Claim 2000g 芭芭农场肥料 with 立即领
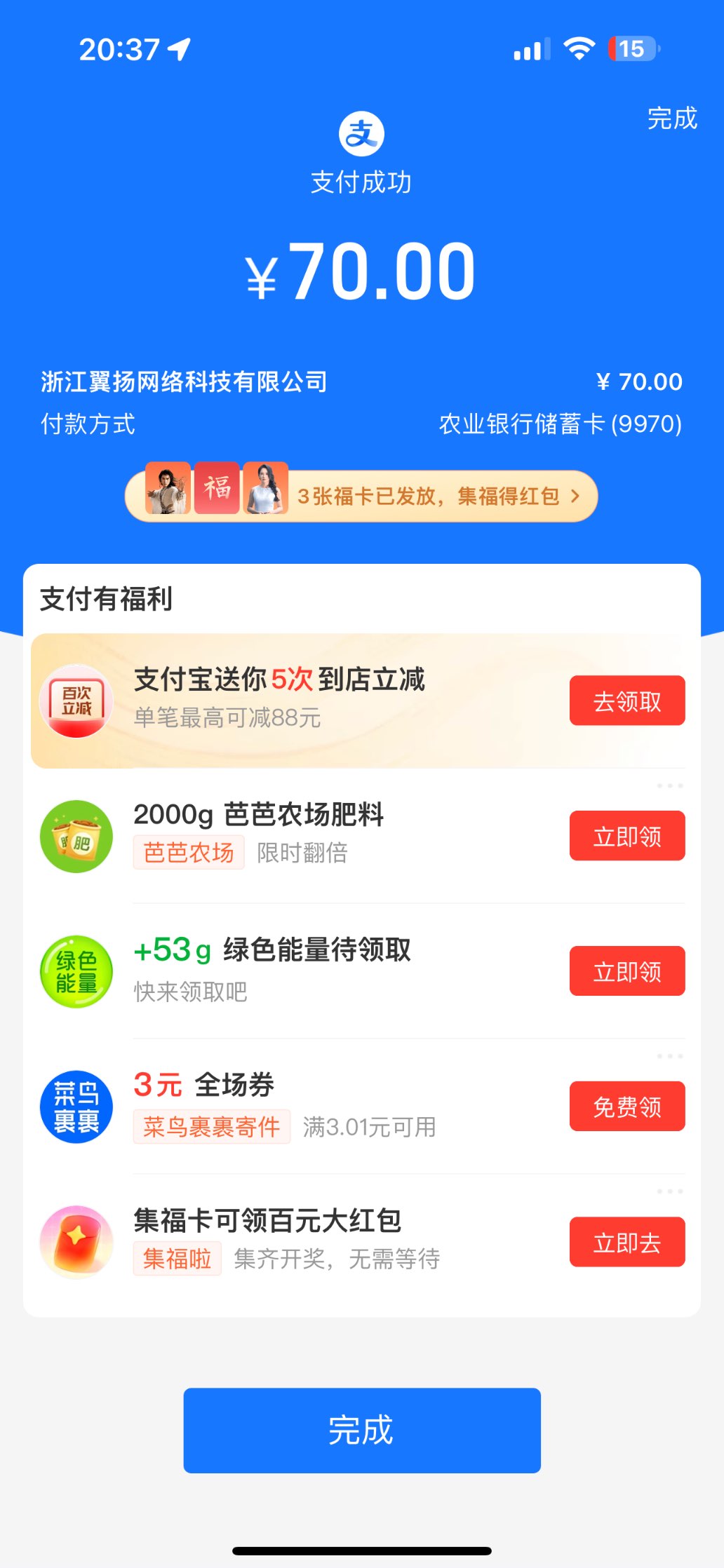 [x=626, y=836]
